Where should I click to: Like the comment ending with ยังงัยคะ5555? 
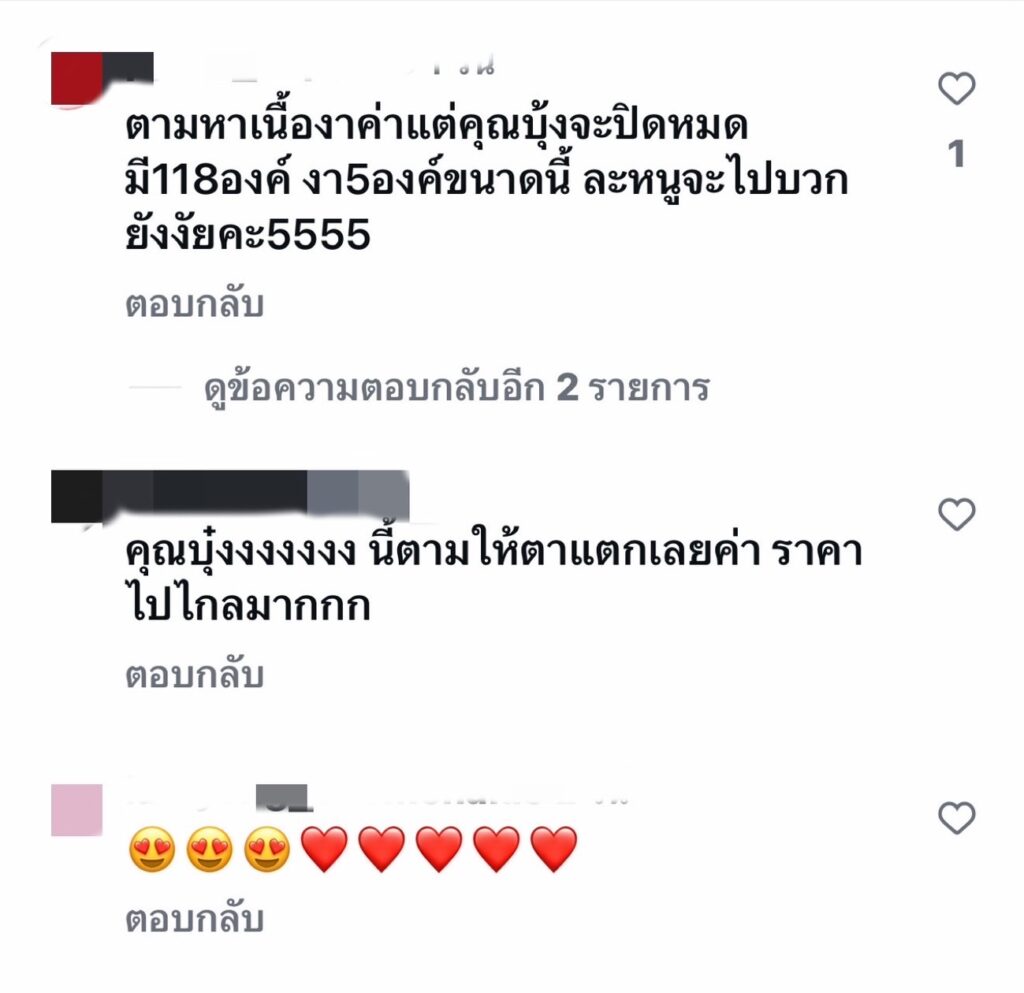[956, 90]
